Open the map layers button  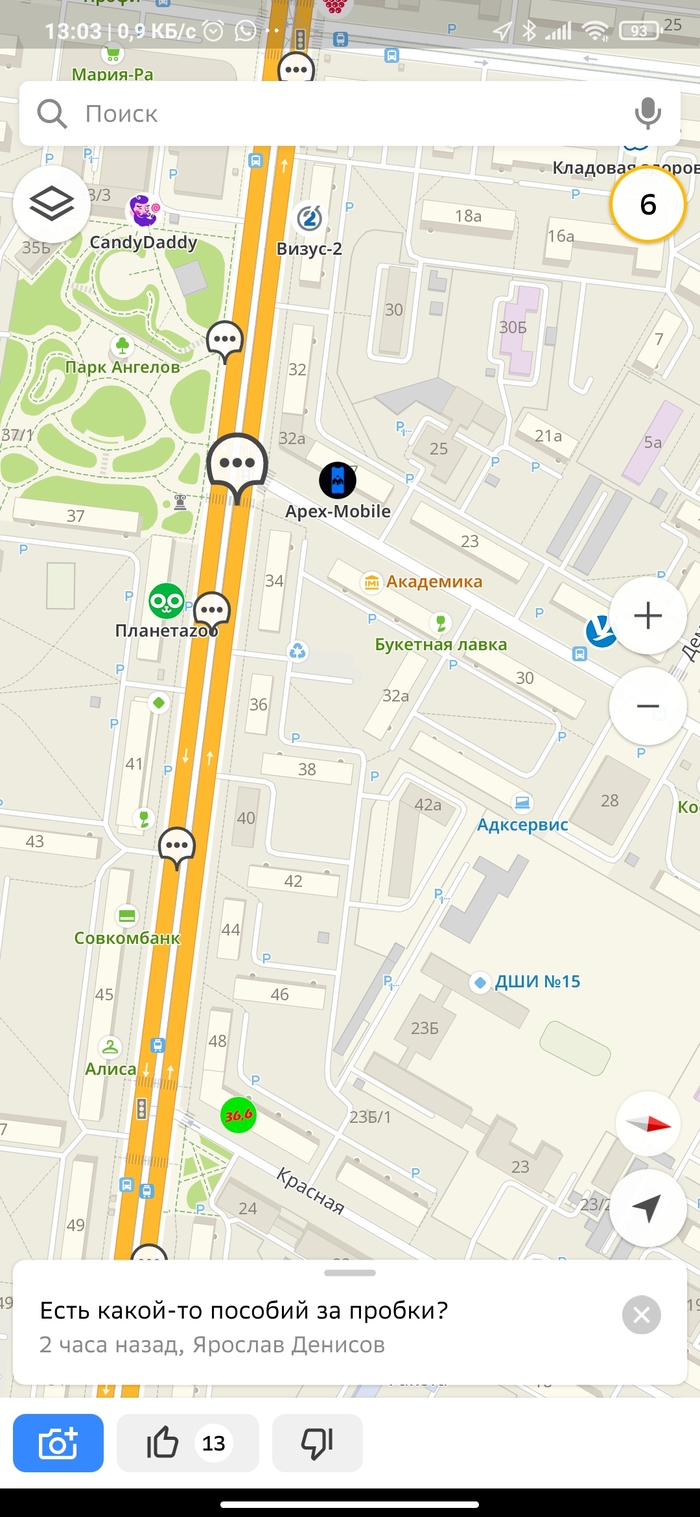click(52, 205)
